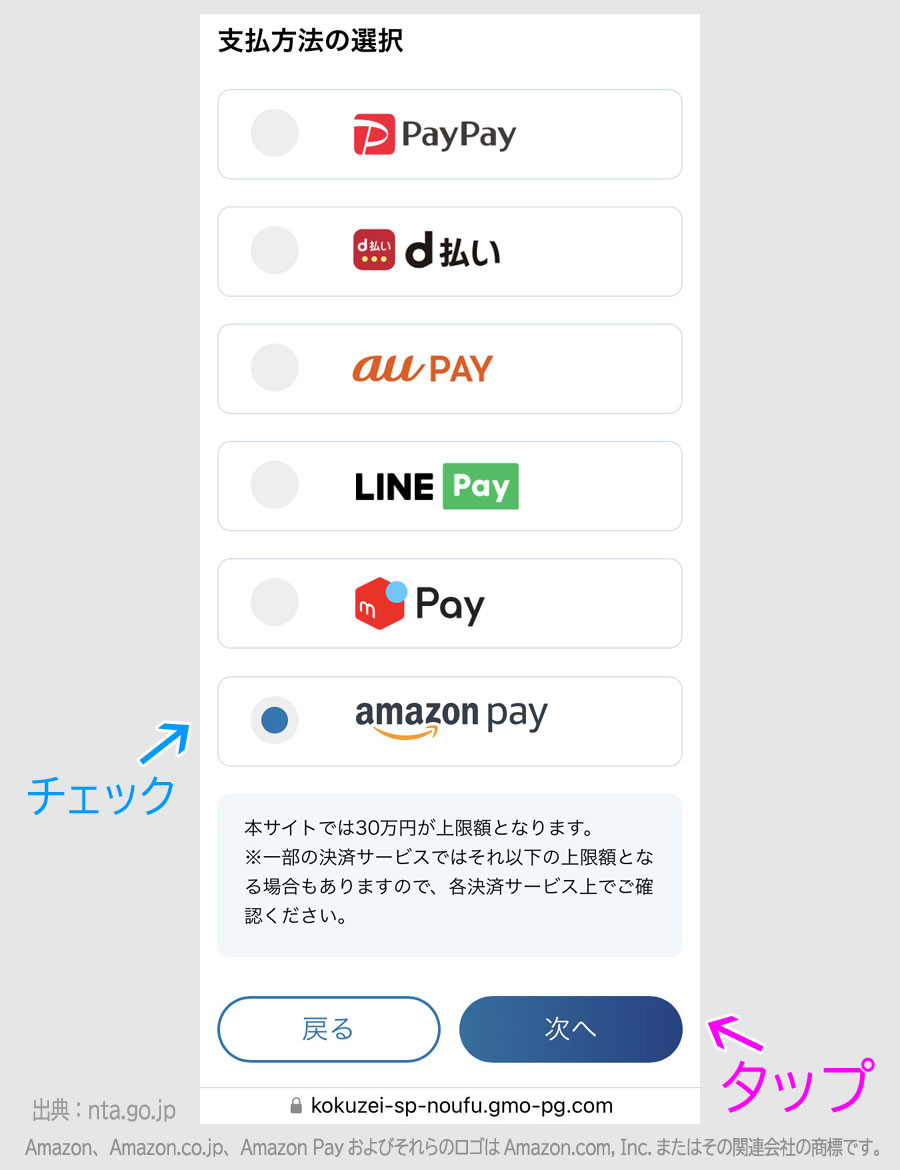Select au PAY radio button
Image resolution: width=900 pixels, height=1170 pixels.
click(x=274, y=368)
